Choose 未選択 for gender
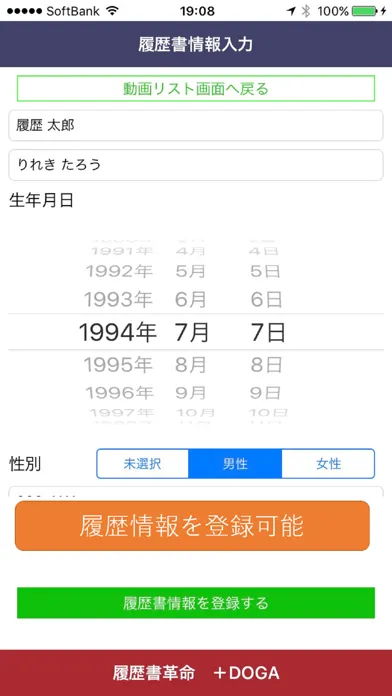 pyautogui.click(x=143, y=464)
